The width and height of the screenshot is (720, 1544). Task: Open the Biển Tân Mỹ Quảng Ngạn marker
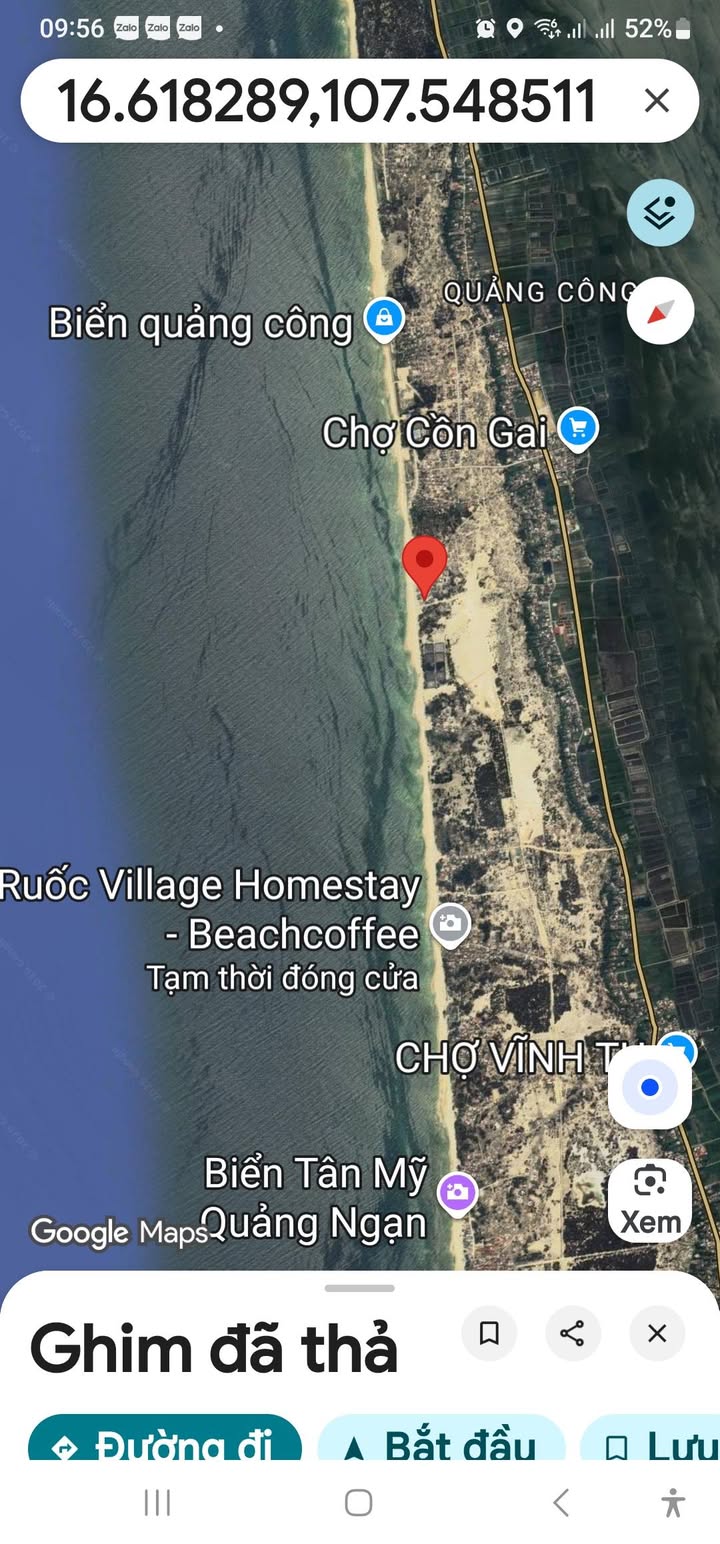[457, 1193]
